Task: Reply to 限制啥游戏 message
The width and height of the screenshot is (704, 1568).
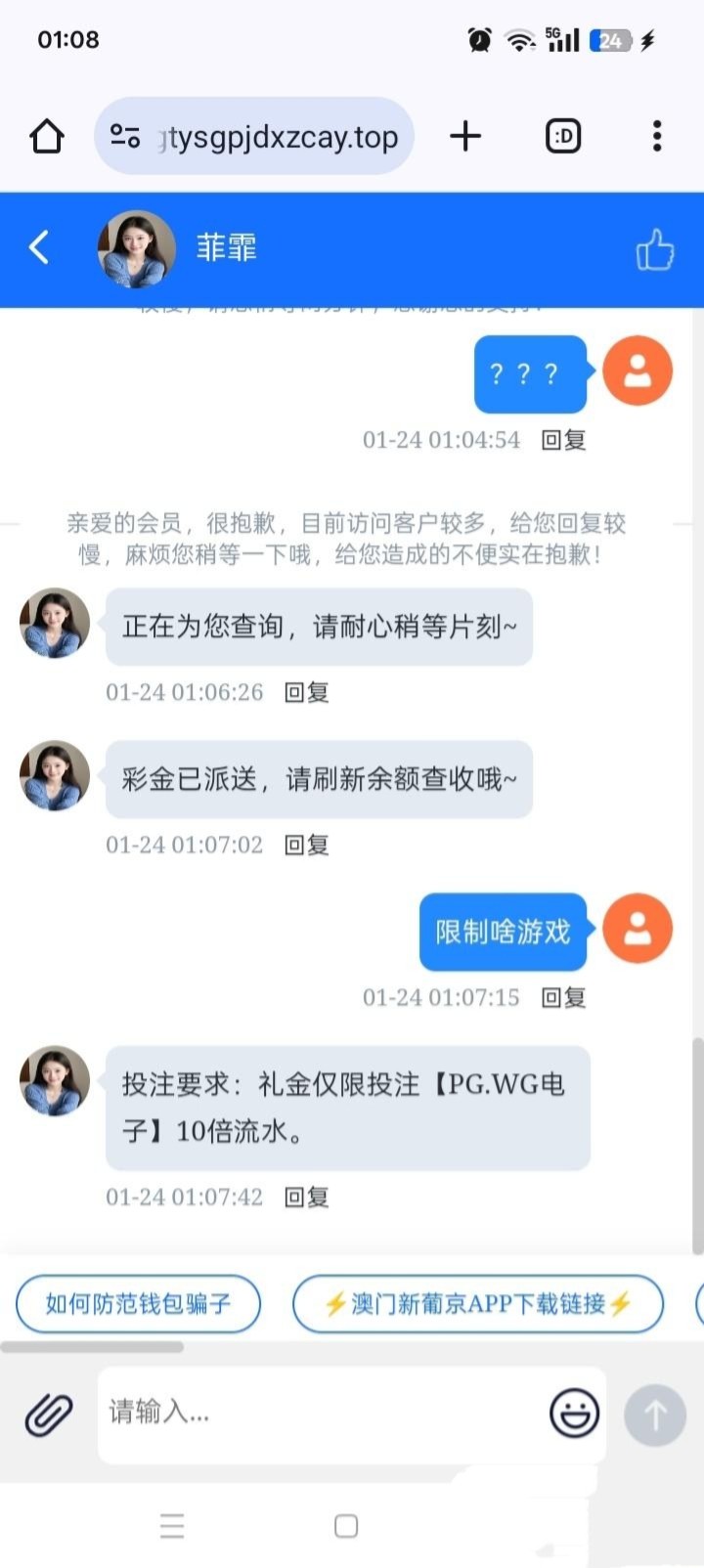Action: point(564,997)
